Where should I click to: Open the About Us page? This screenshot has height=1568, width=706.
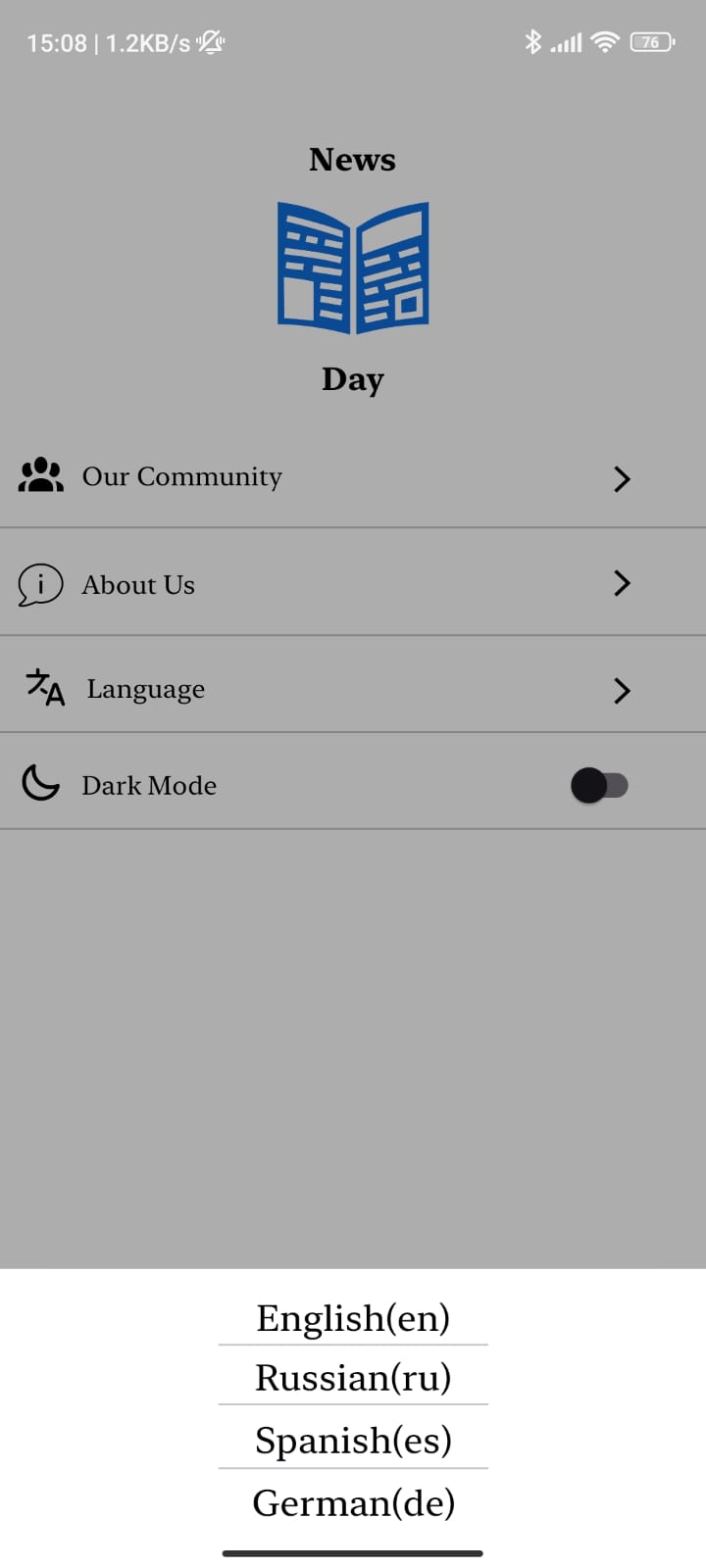[x=353, y=583]
